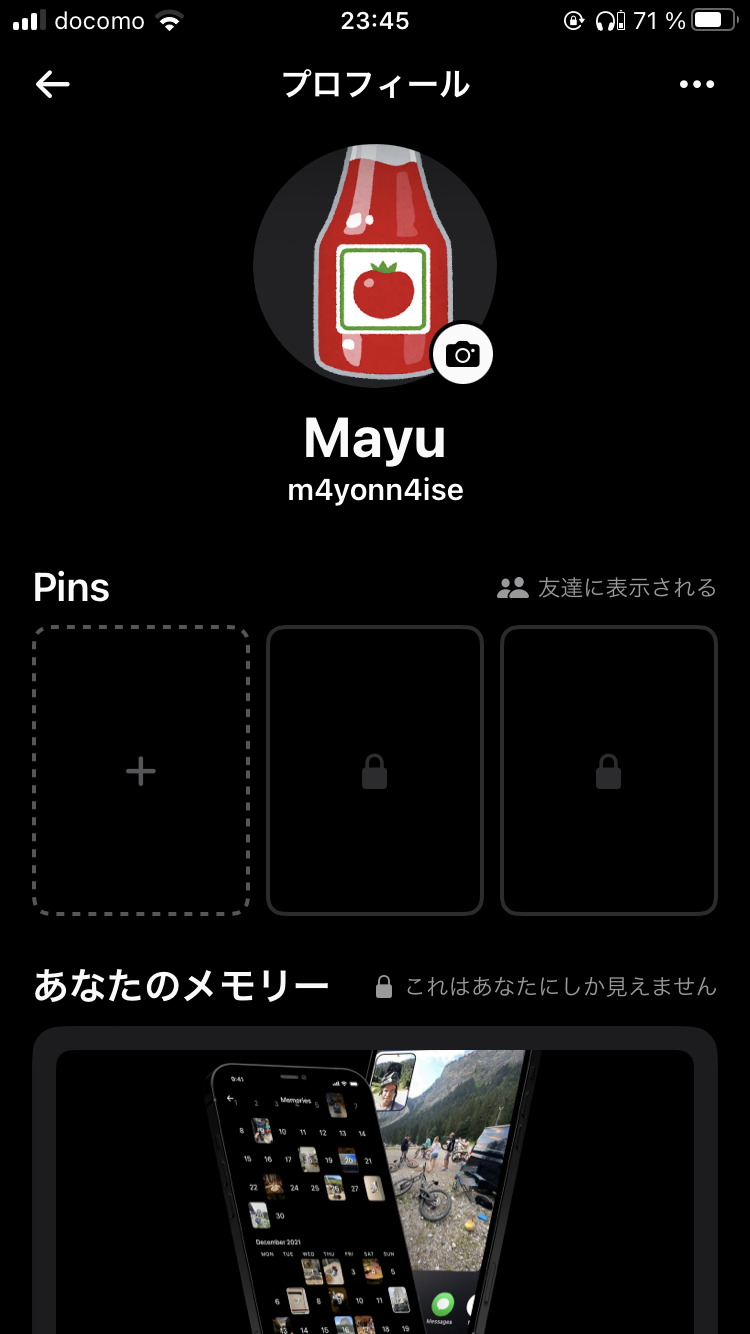Change profile photo via camera icon
The height and width of the screenshot is (1334, 750).
point(462,354)
